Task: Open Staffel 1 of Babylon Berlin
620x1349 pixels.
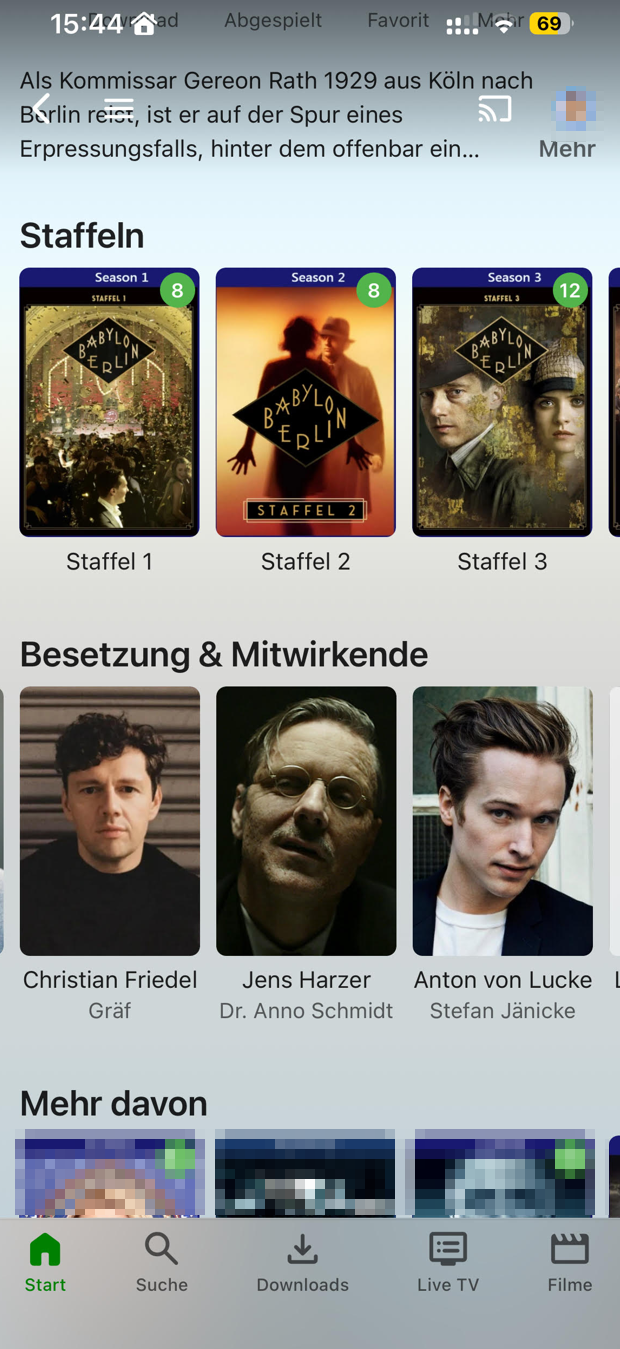Action: point(110,402)
